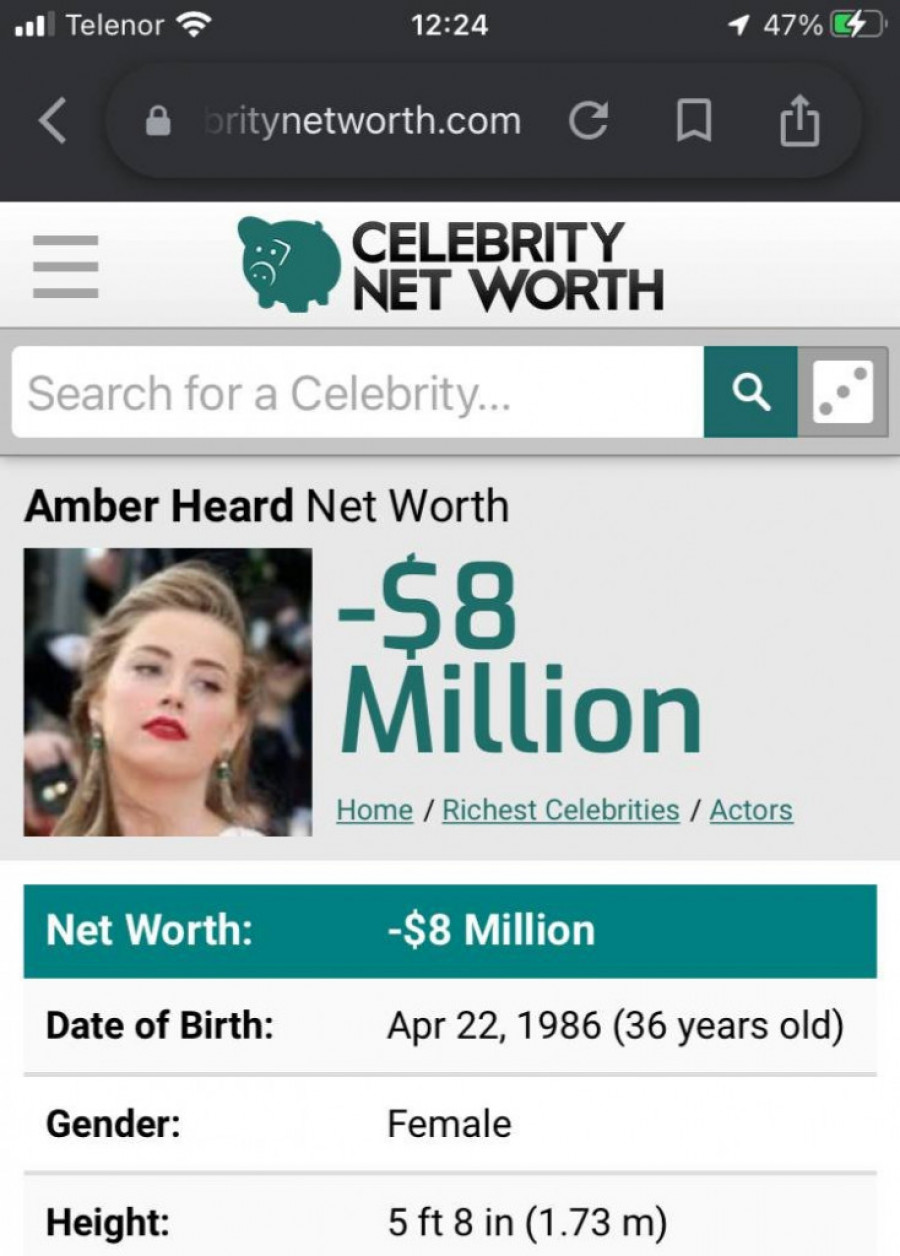The height and width of the screenshot is (1256, 900).
Task: Share this page
Action: (798, 123)
